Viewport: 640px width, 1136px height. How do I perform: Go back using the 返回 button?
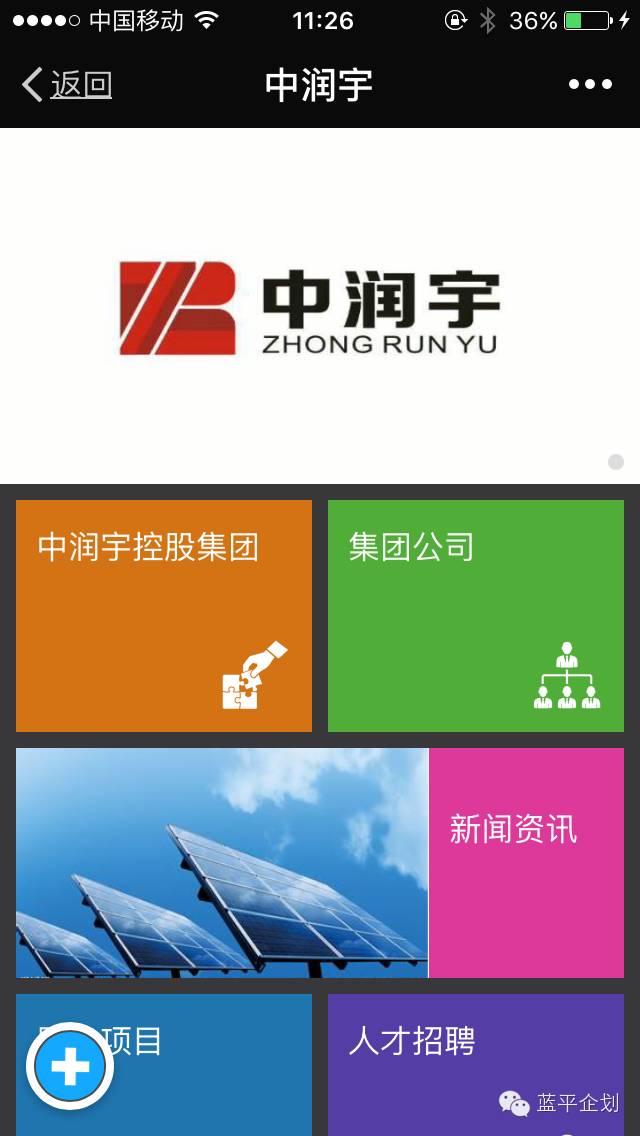pos(67,85)
